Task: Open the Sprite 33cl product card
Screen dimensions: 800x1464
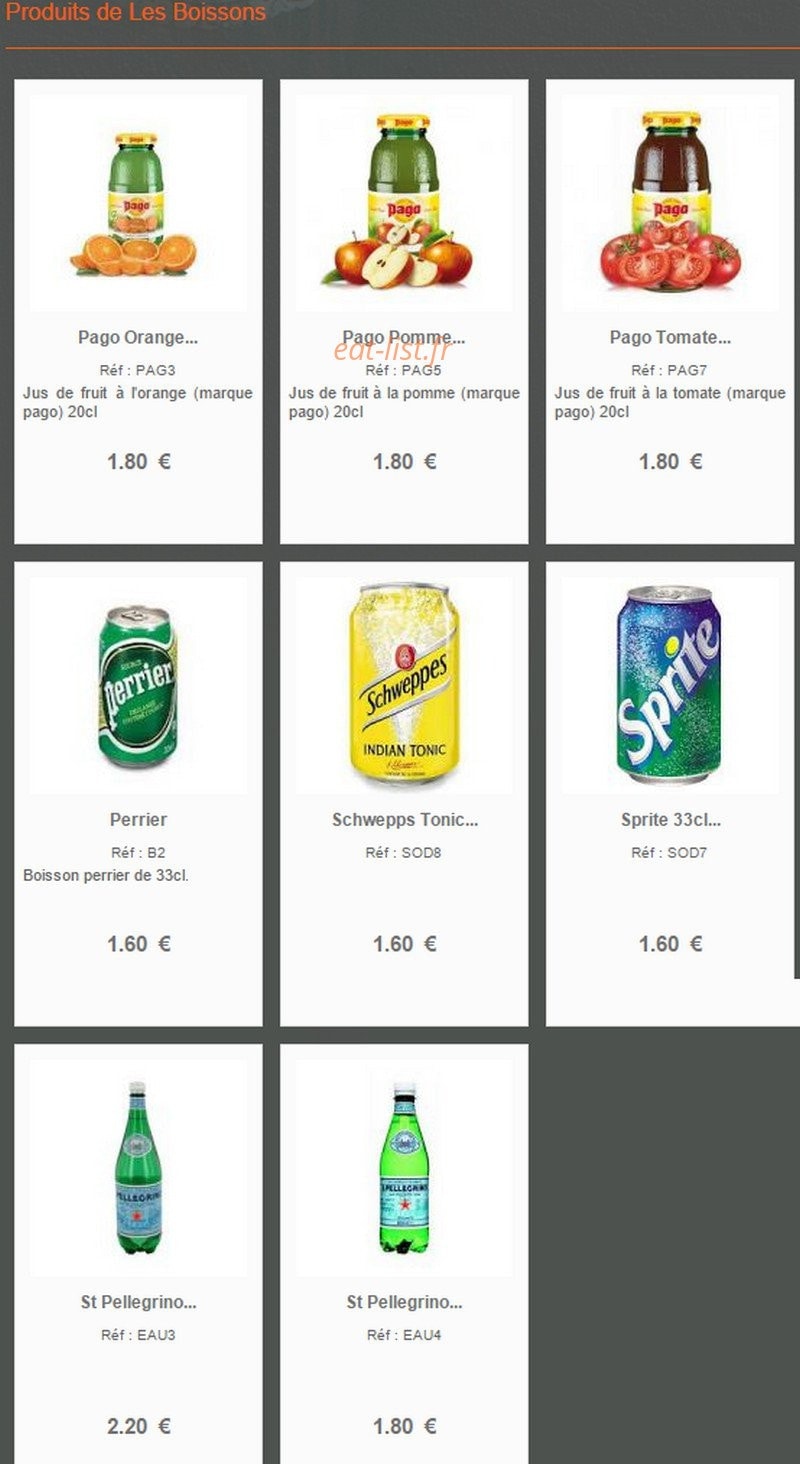Action: click(670, 794)
